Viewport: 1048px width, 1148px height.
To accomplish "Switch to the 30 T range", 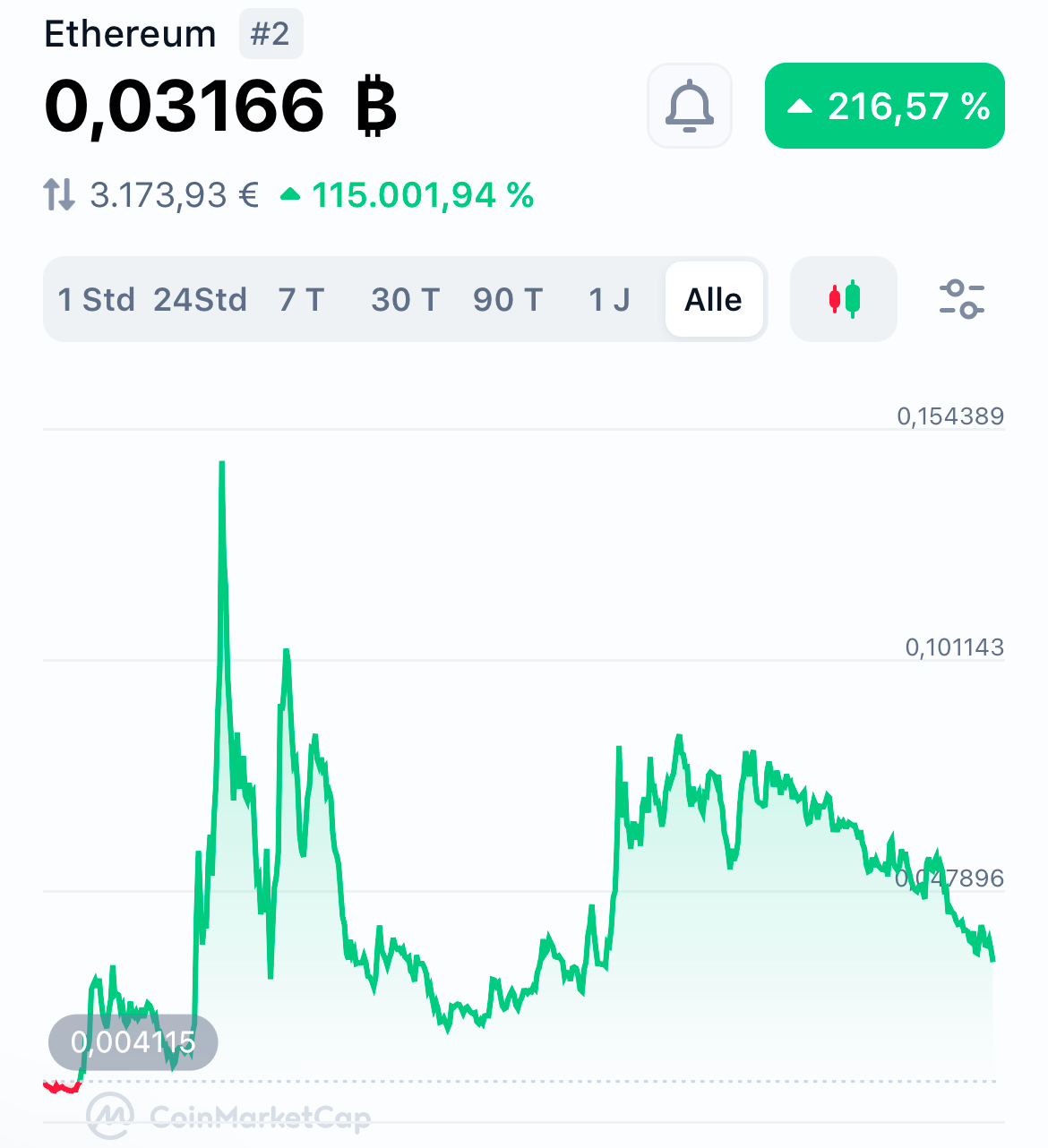I will click(405, 299).
